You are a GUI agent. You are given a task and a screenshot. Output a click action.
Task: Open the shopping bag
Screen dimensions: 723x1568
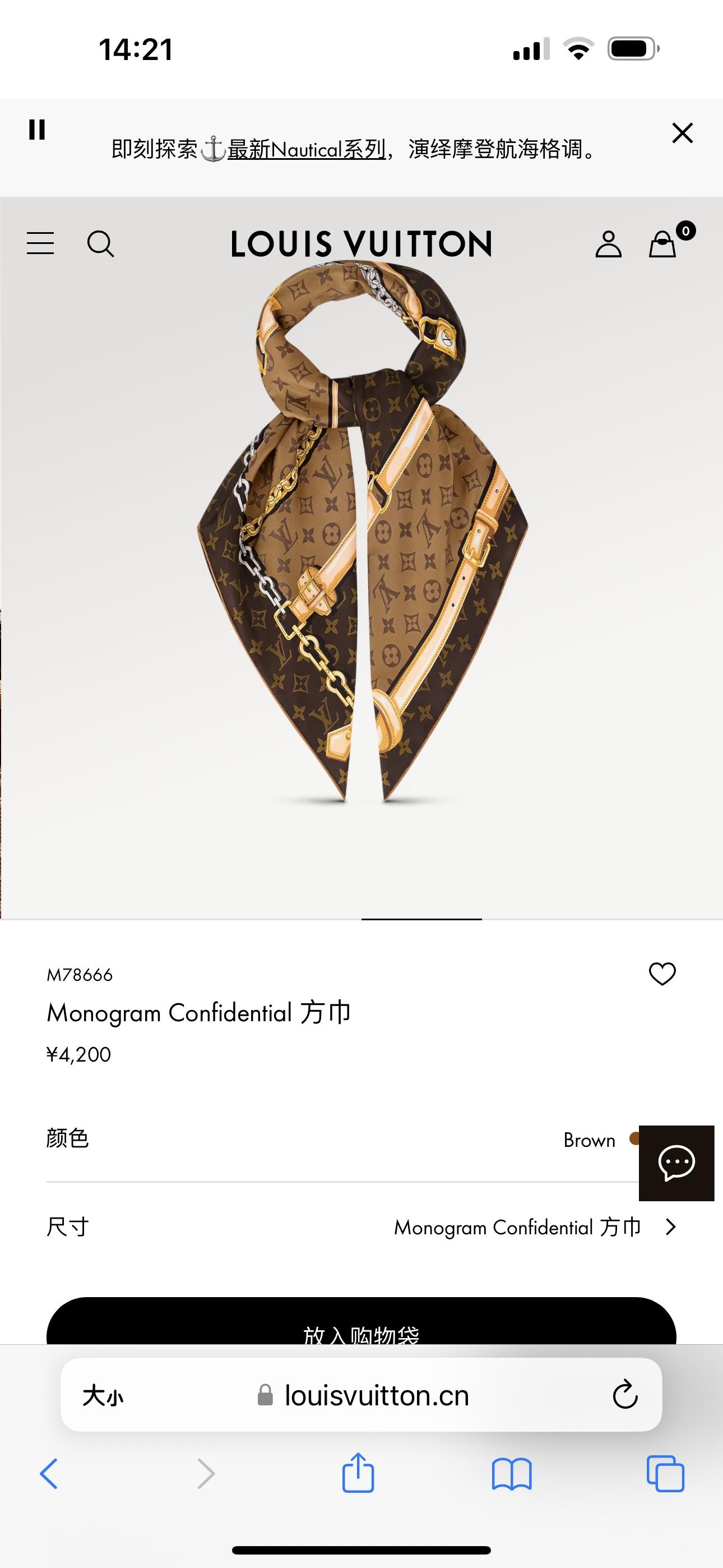662,244
